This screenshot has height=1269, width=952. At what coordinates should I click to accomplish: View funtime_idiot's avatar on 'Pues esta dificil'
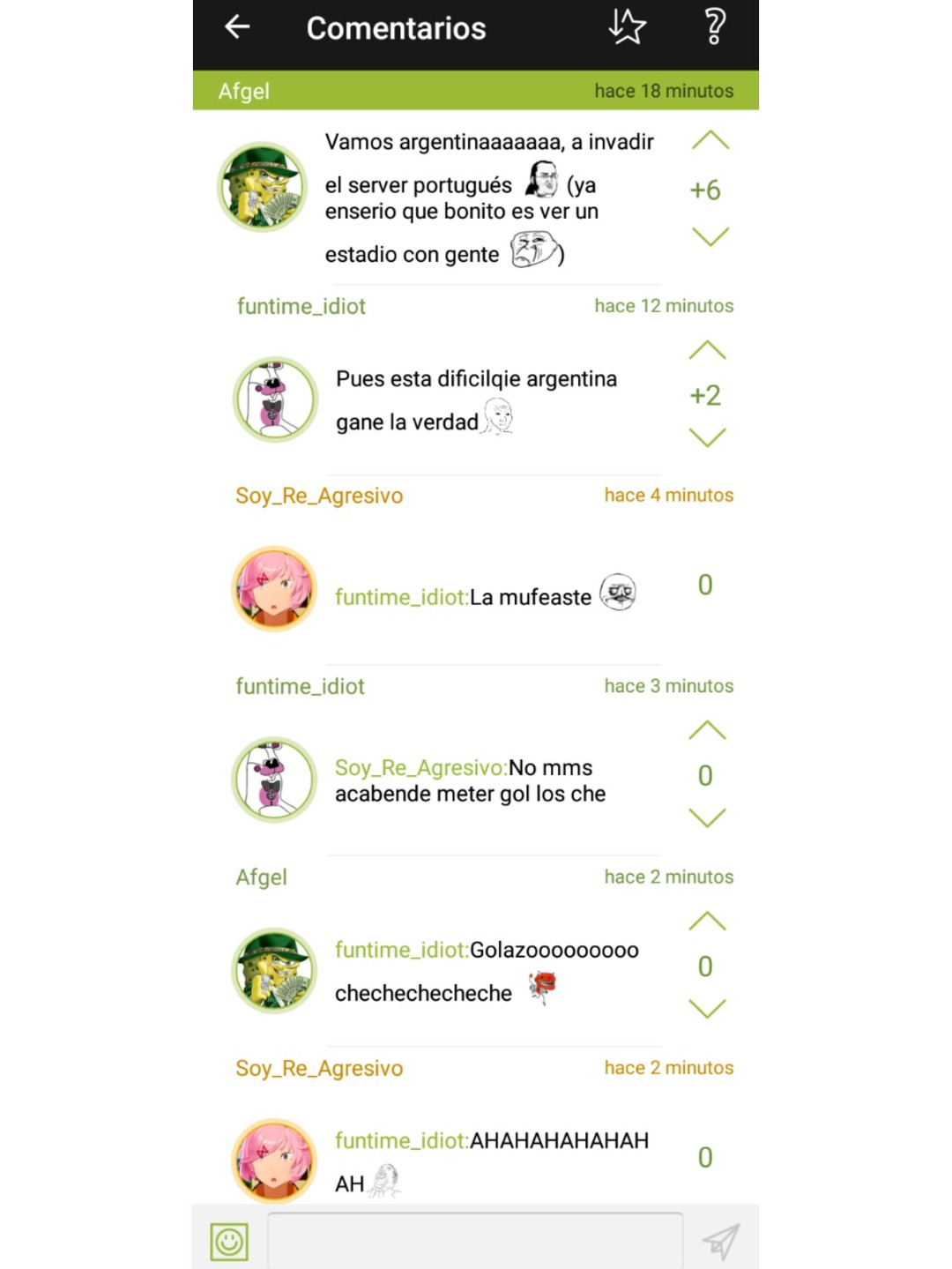tap(275, 399)
